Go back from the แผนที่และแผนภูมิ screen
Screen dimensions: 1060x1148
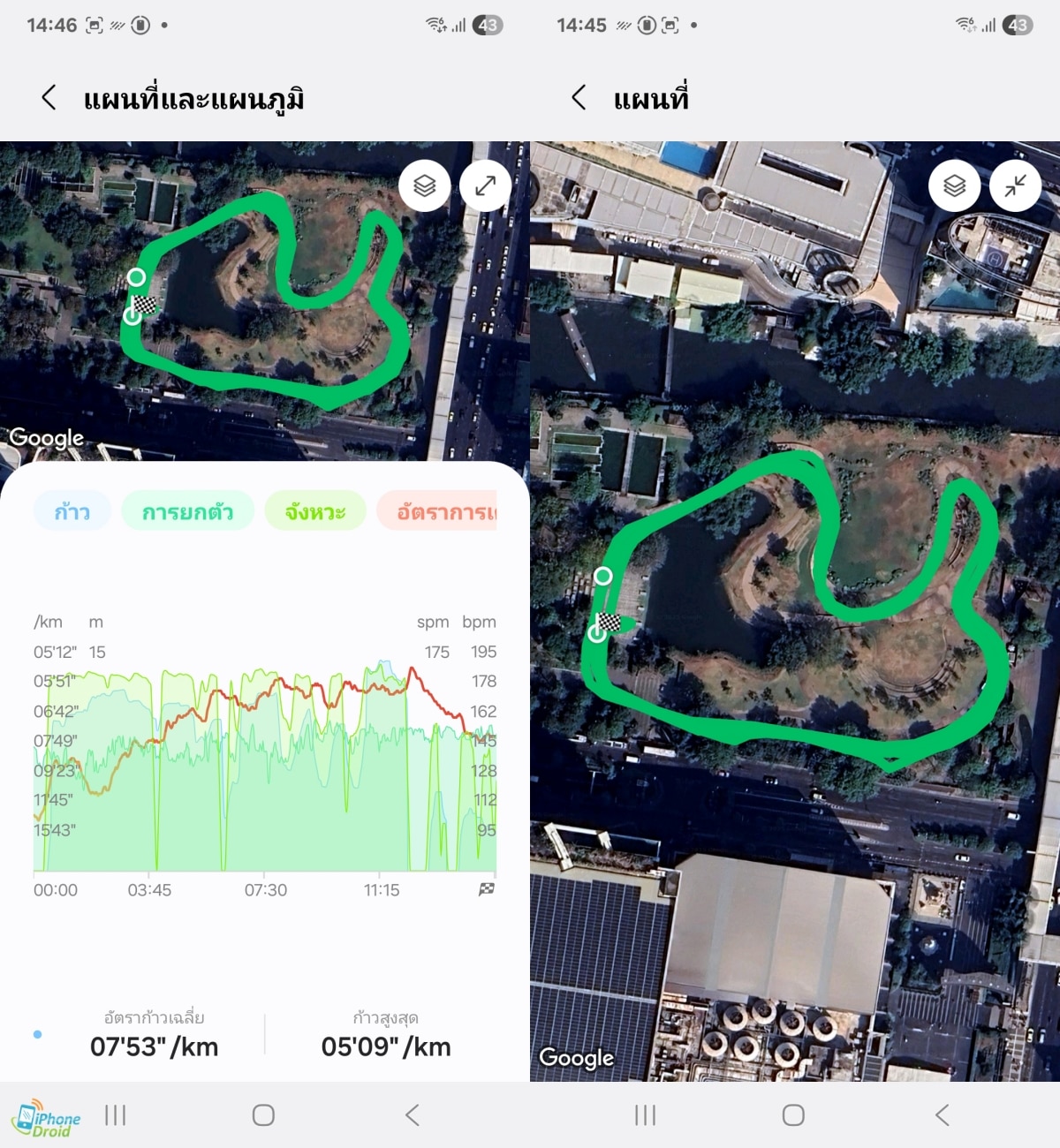[x=49, y=97]
